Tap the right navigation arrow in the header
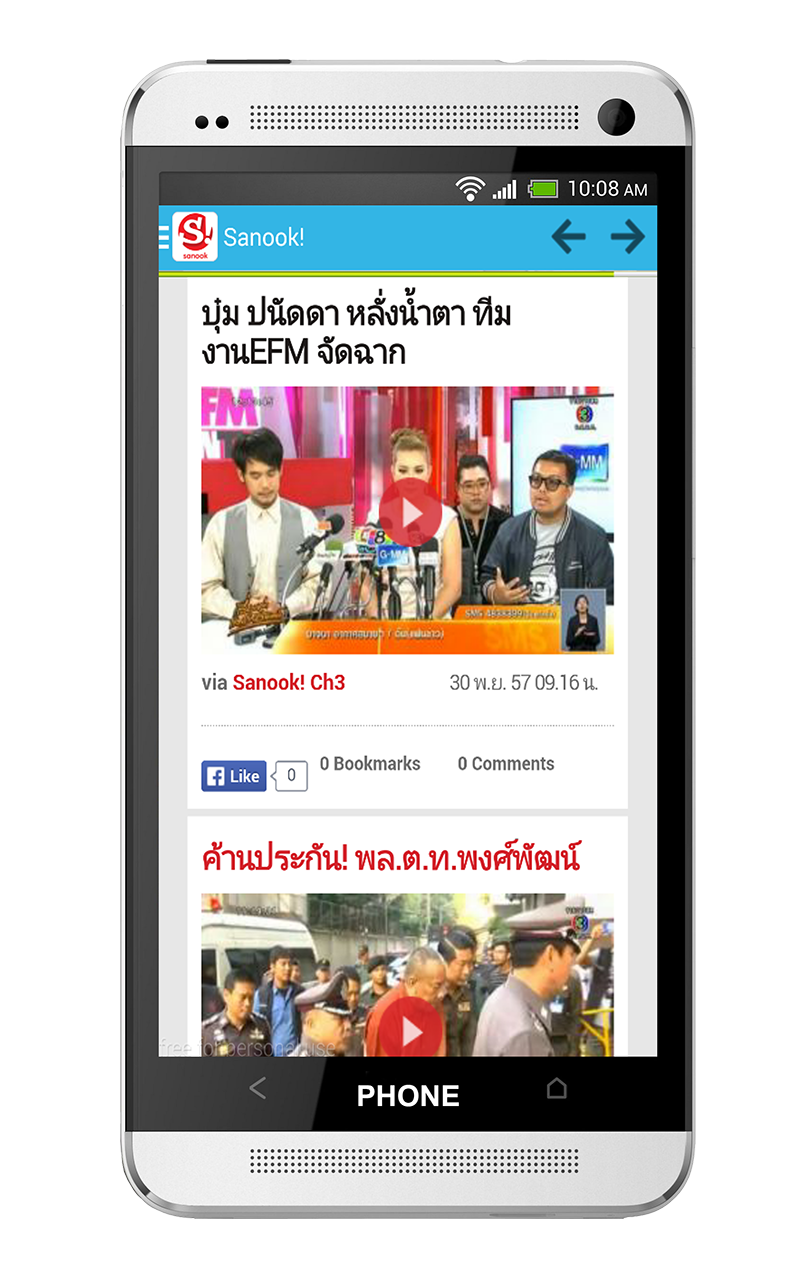 click(x=628, y=237)
